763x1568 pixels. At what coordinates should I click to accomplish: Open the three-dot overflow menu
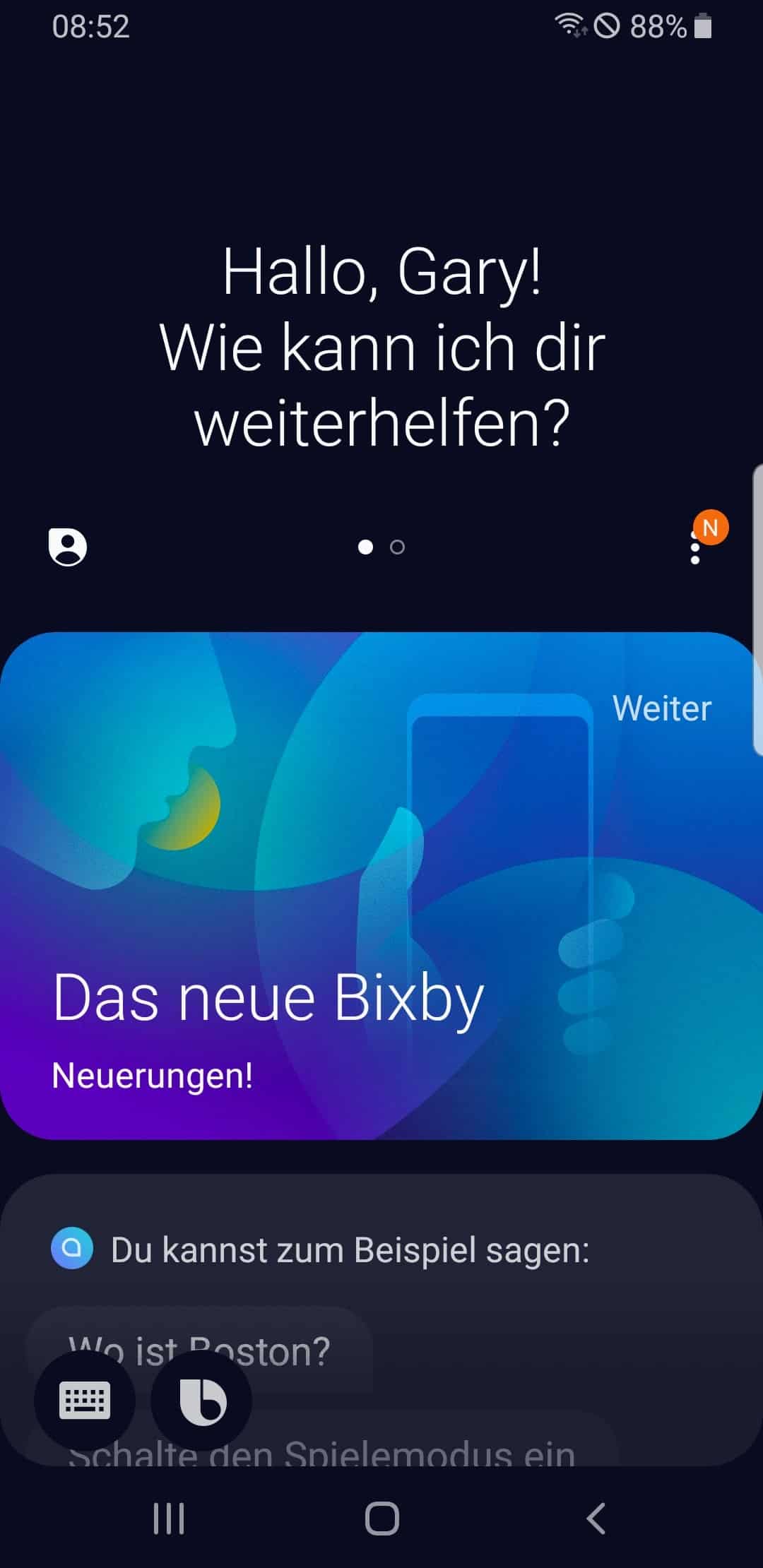click(x=695, y=547)
